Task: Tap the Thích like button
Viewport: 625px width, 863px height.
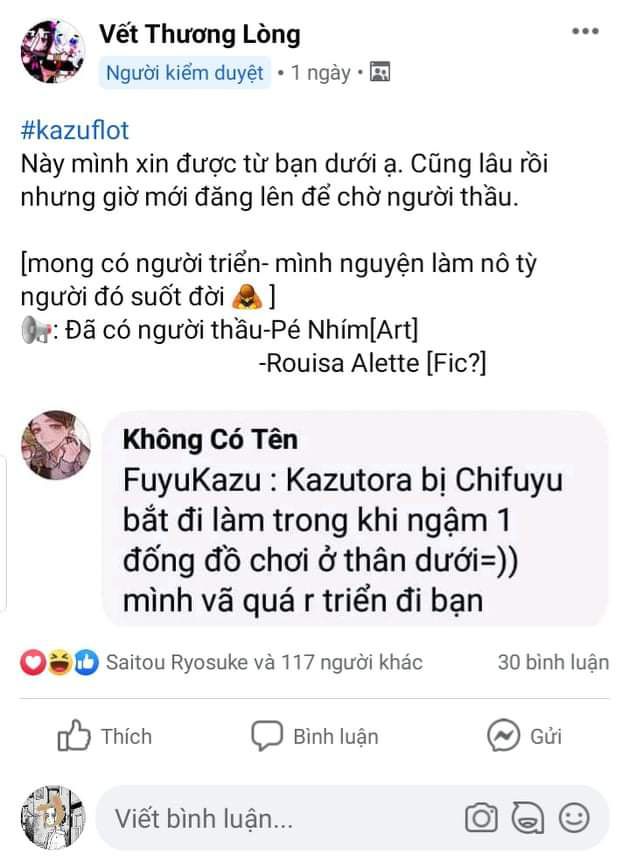Action: [105, 737]
